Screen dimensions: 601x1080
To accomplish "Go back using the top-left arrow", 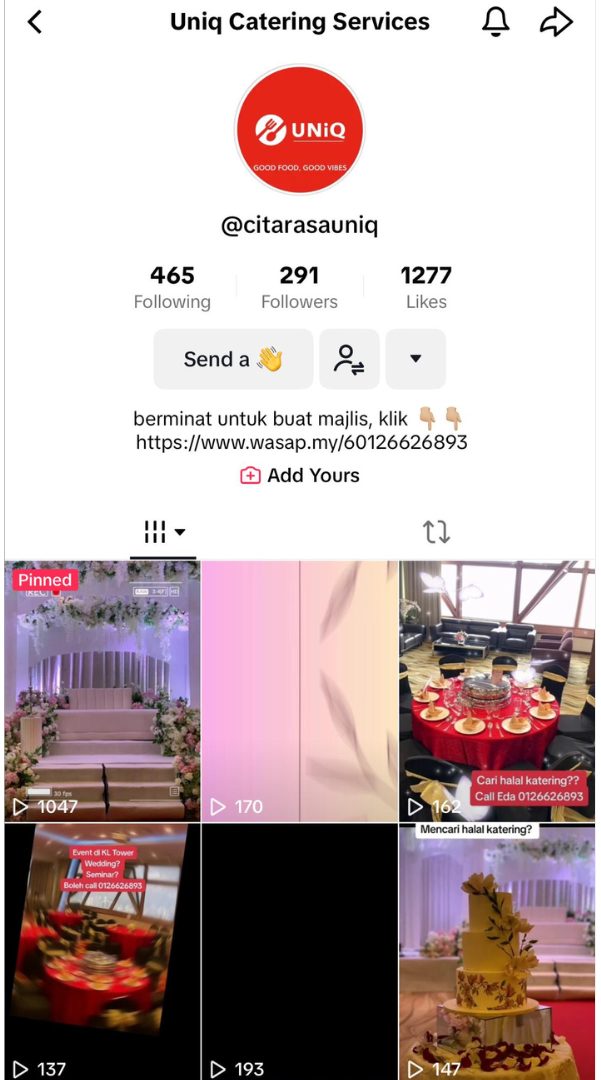I will pos(35,22).
